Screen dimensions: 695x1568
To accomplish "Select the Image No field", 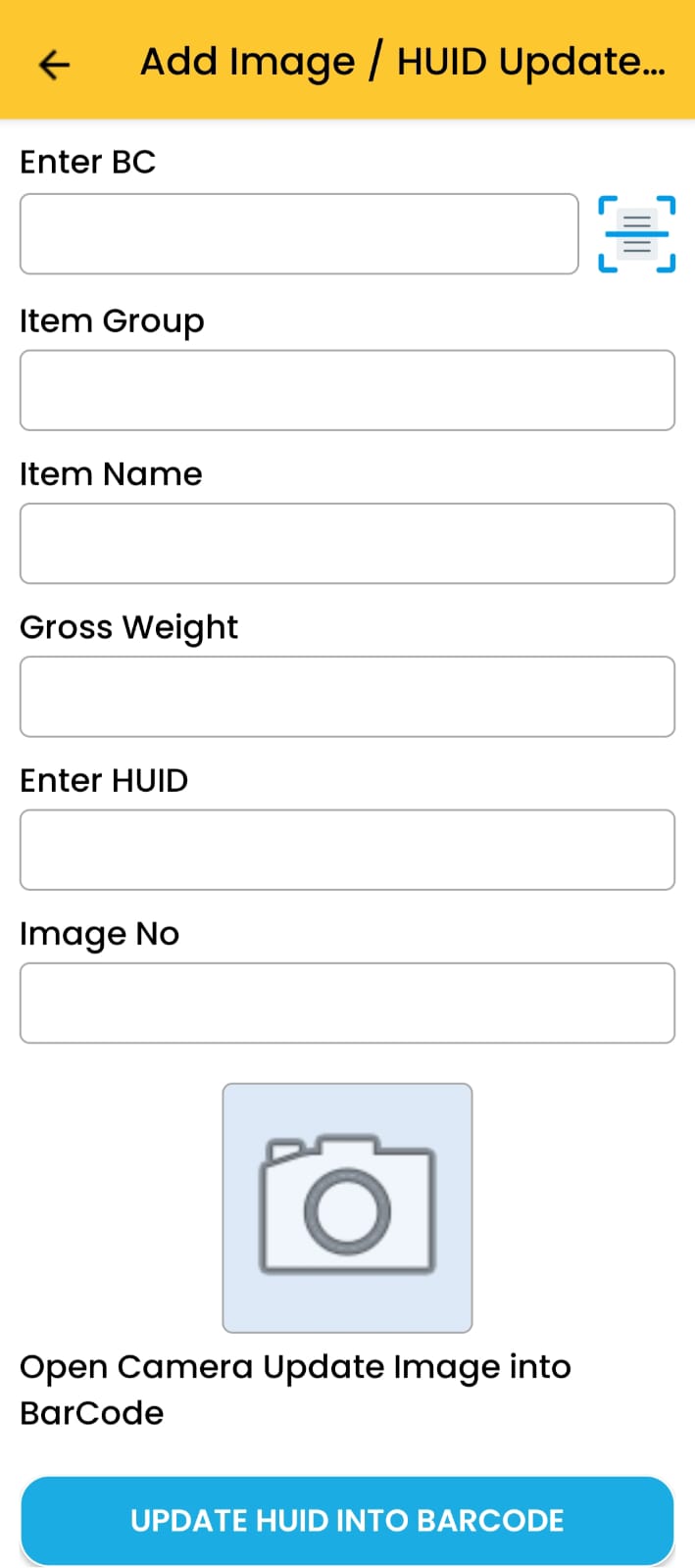I will 347,1003.
